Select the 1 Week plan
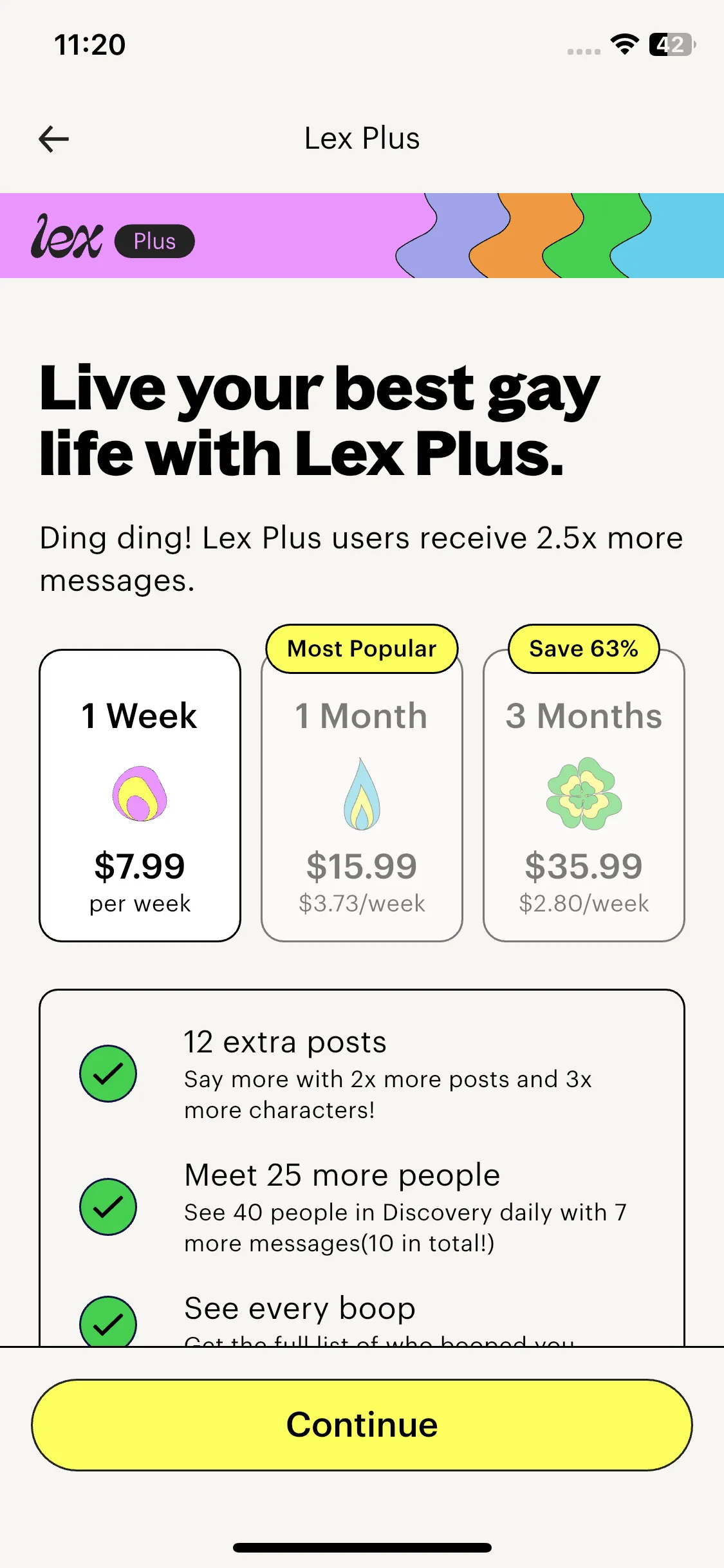 [140, 796]
